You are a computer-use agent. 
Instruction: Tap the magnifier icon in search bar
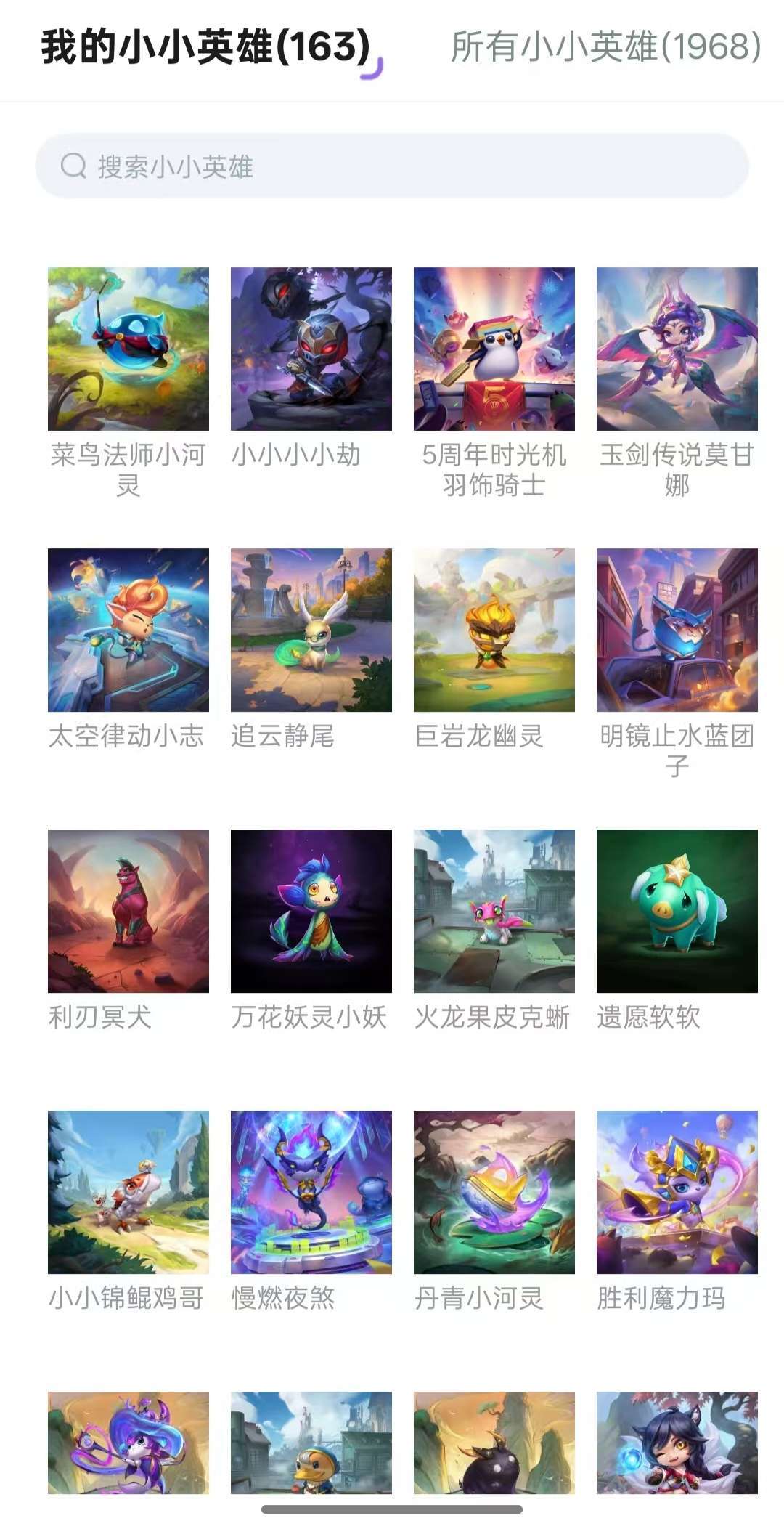[x=73, y=165]
